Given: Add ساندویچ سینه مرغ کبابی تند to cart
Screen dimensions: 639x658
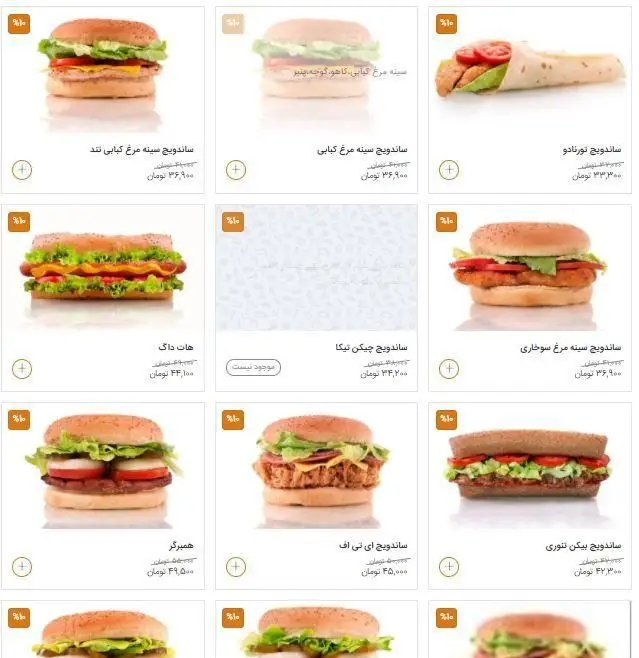Looking at the screenshot, I should [22, 169].
